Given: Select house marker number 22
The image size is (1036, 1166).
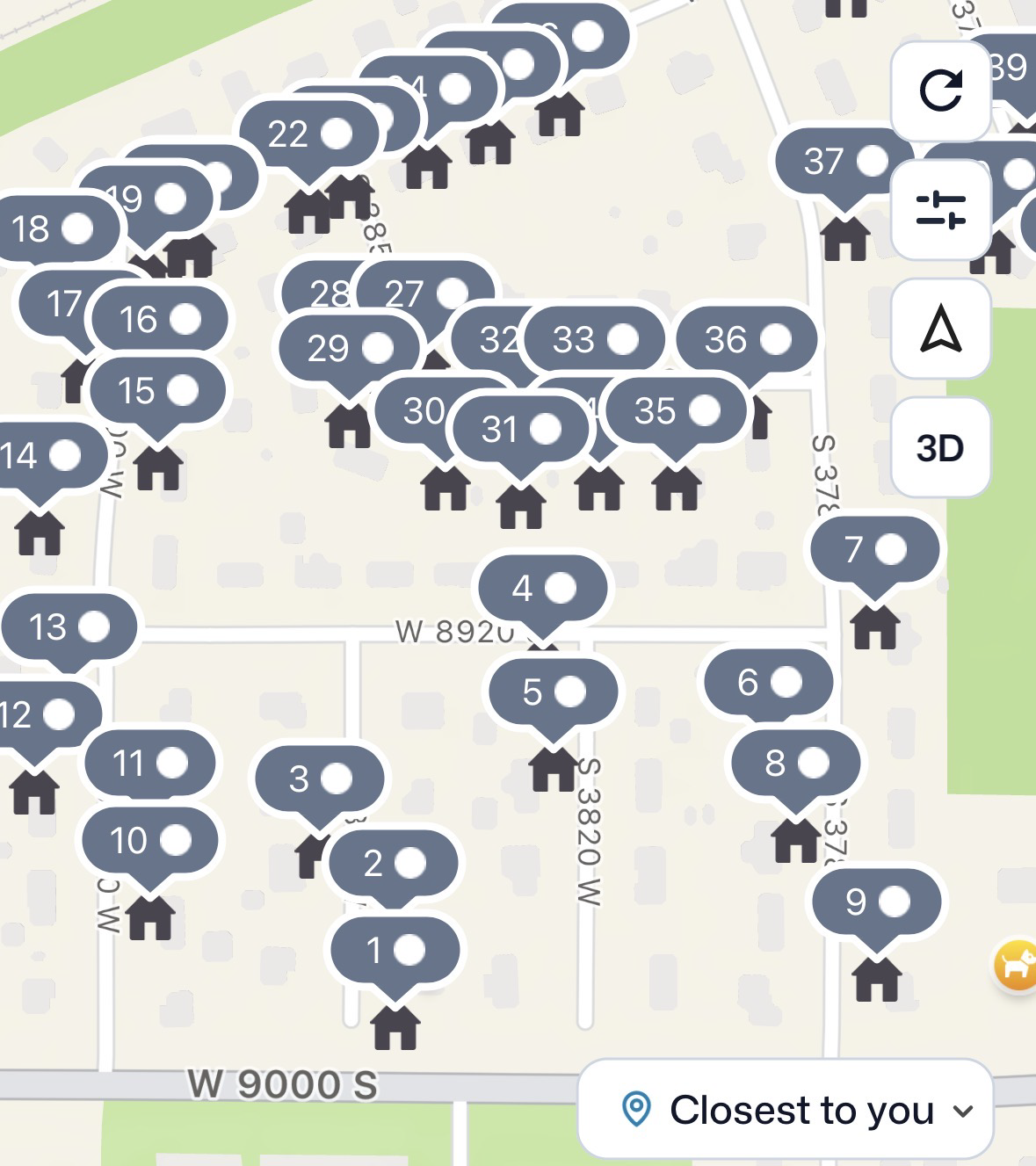Looking at the screenshot, I should point(308,134).
